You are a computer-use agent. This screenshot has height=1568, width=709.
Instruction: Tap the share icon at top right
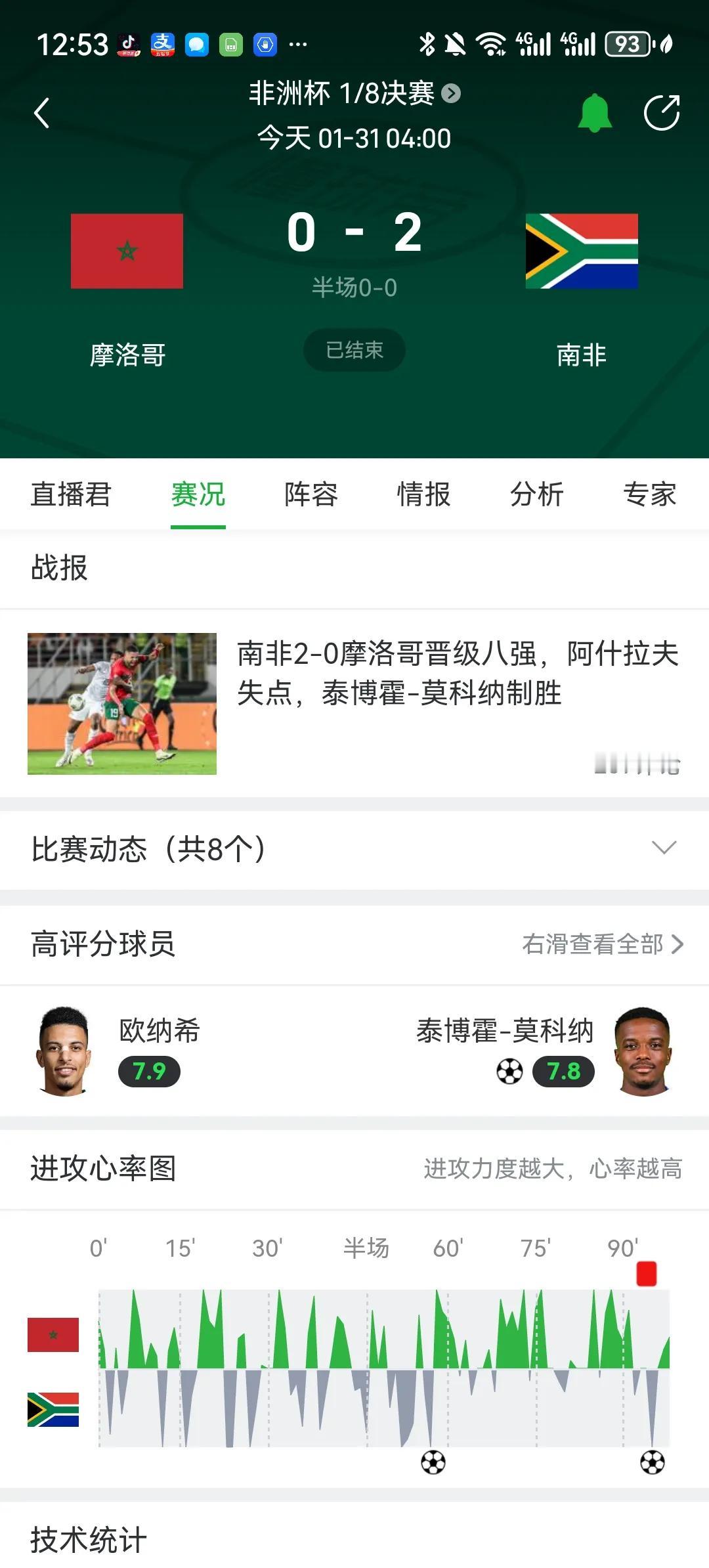[663, 112]
